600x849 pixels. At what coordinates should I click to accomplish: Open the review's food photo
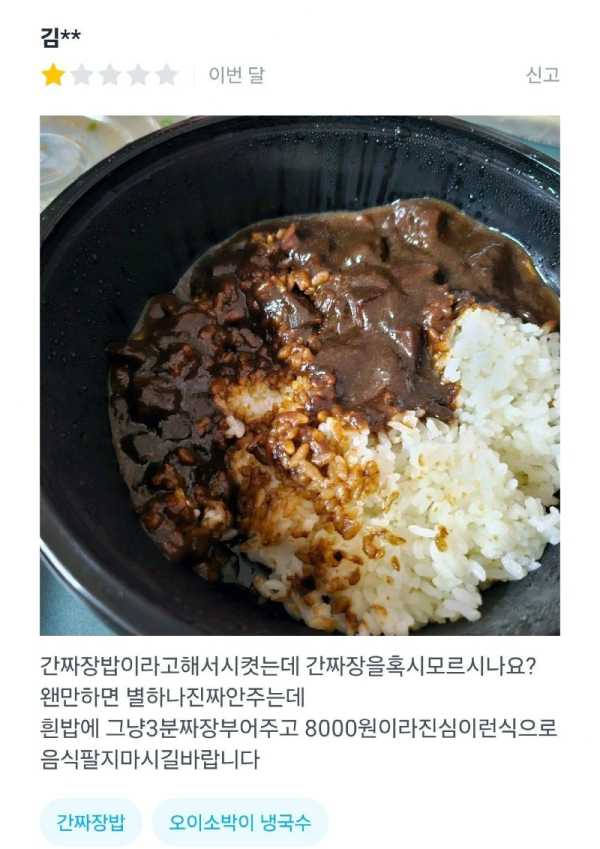tap(300, 375)
